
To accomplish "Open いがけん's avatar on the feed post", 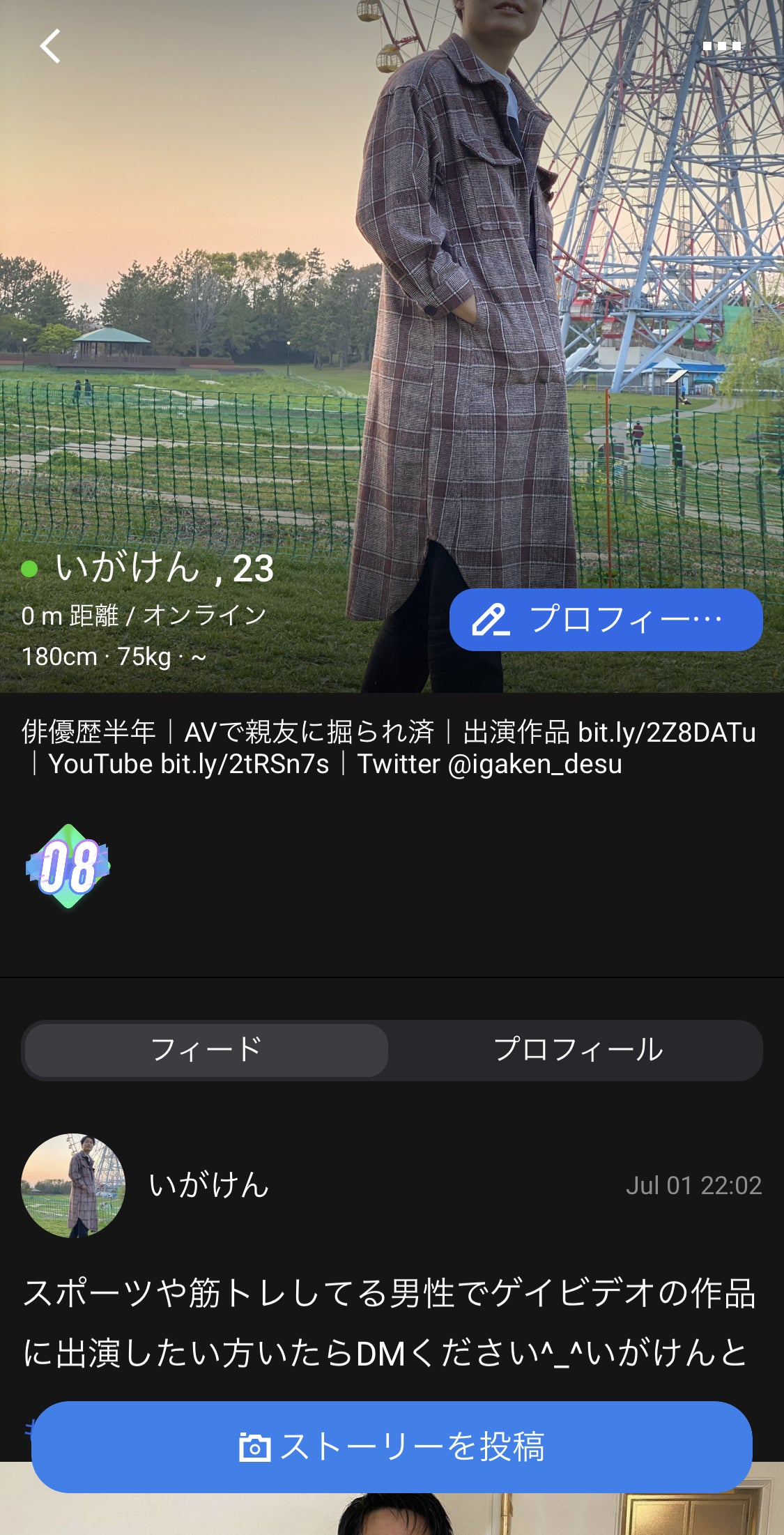I will [73, 1185].
